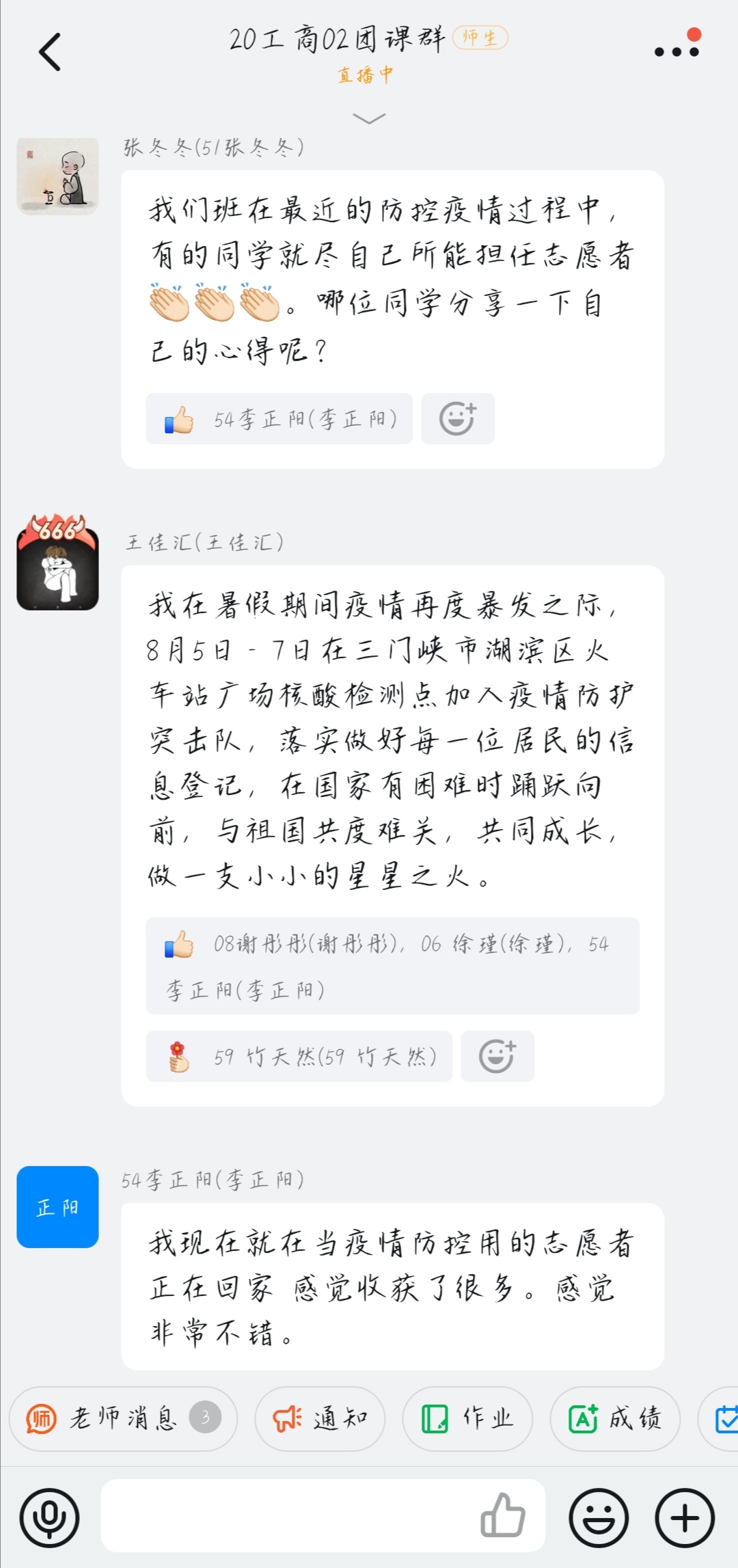The width and height of the screenshot is (738, 1568).
Task: Switch to voice input microphone
Action: point(49,1518)
